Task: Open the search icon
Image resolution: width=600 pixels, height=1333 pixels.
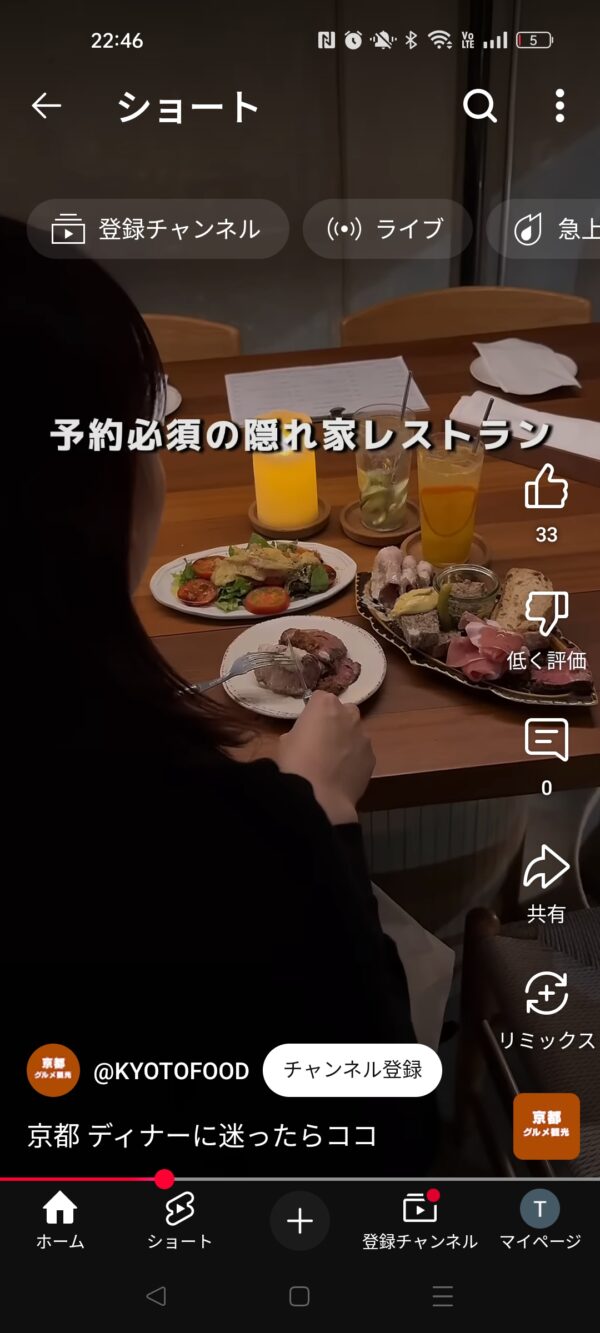Action: coord(480,106)
